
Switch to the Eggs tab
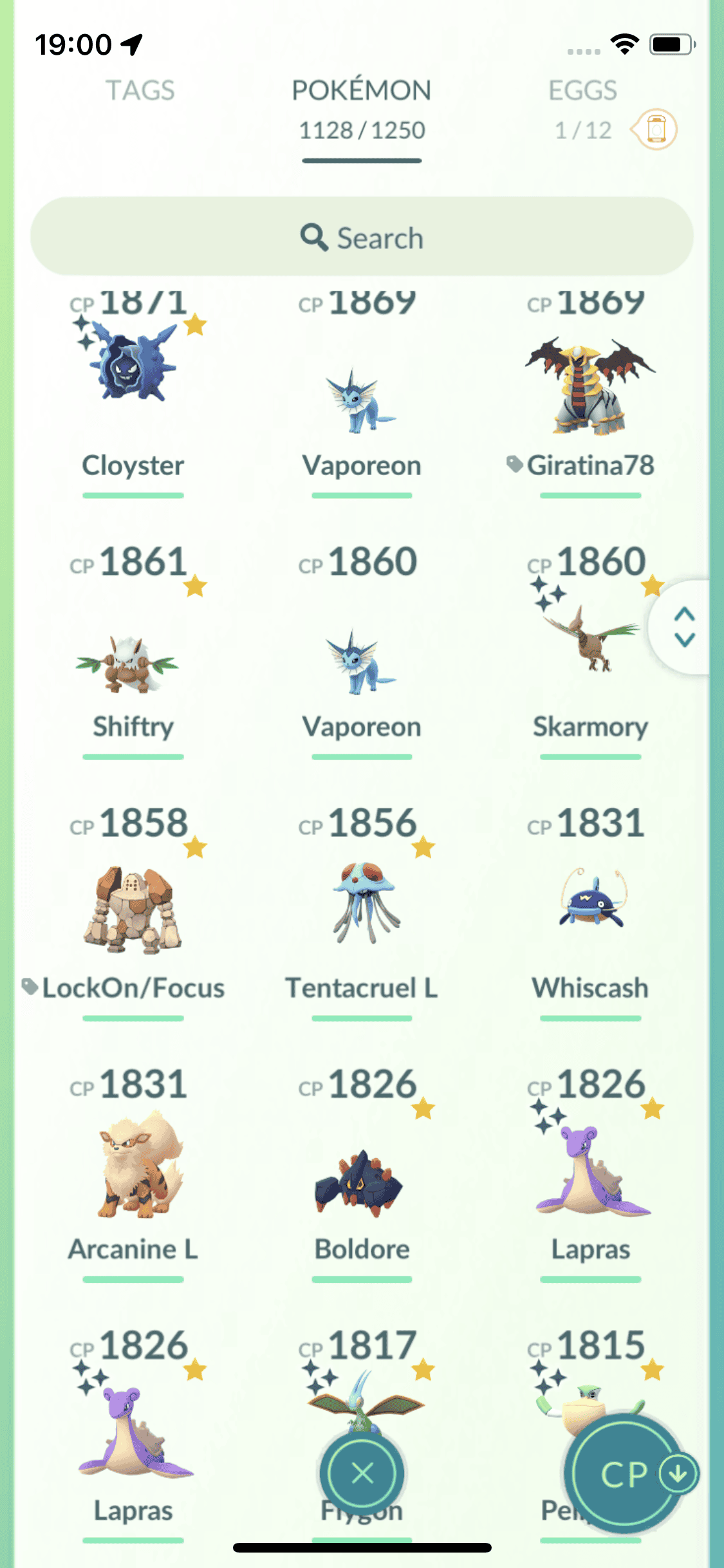tap(582, 91)
